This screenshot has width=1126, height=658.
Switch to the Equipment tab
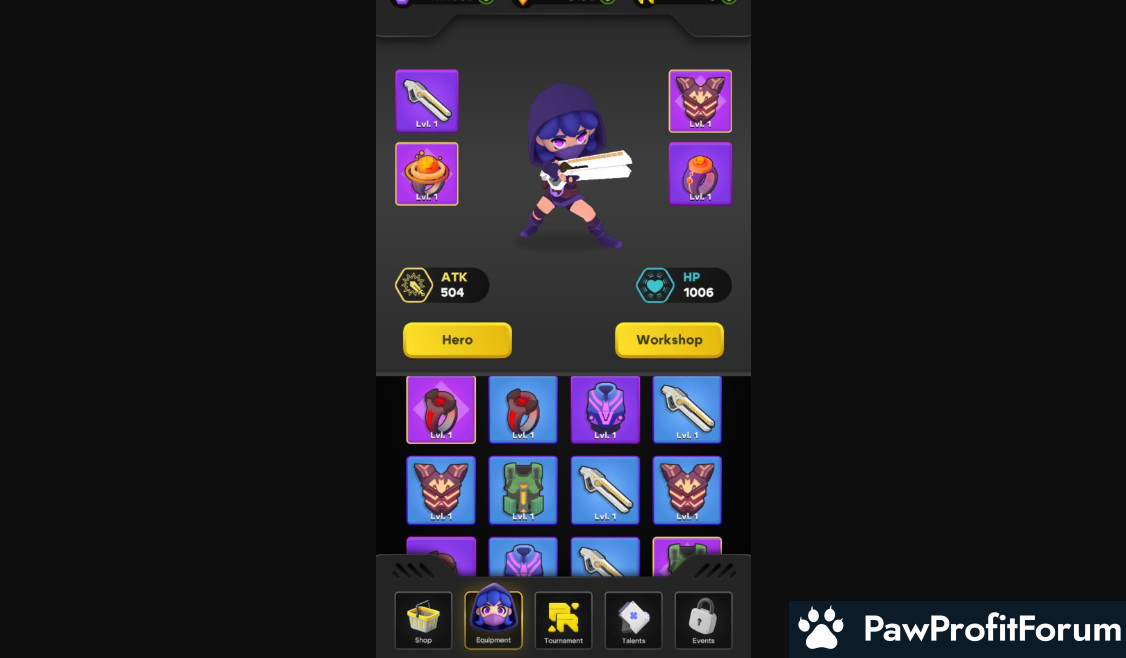pyautogui.click(x=493, y=619)
